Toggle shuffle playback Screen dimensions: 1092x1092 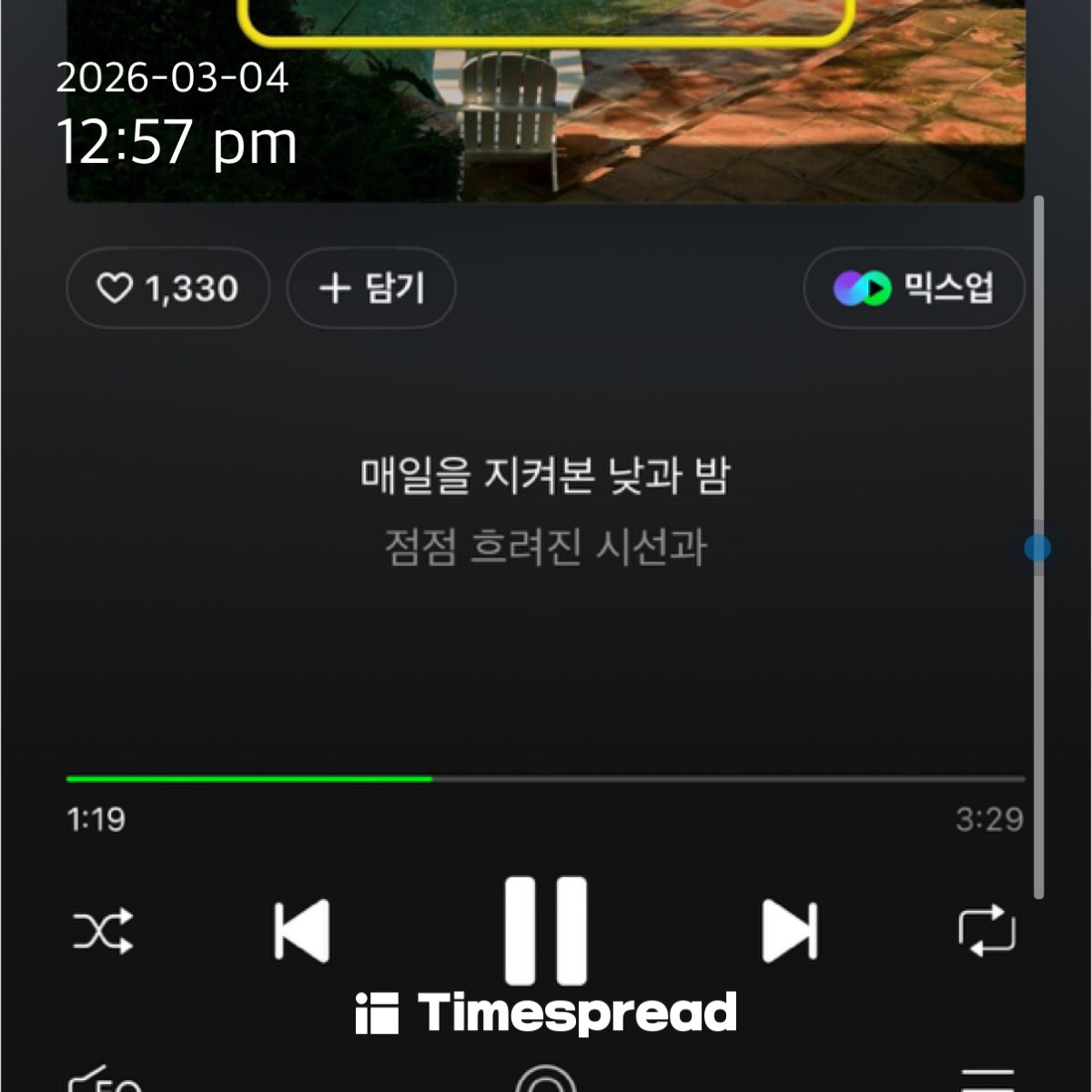(103, 930)
